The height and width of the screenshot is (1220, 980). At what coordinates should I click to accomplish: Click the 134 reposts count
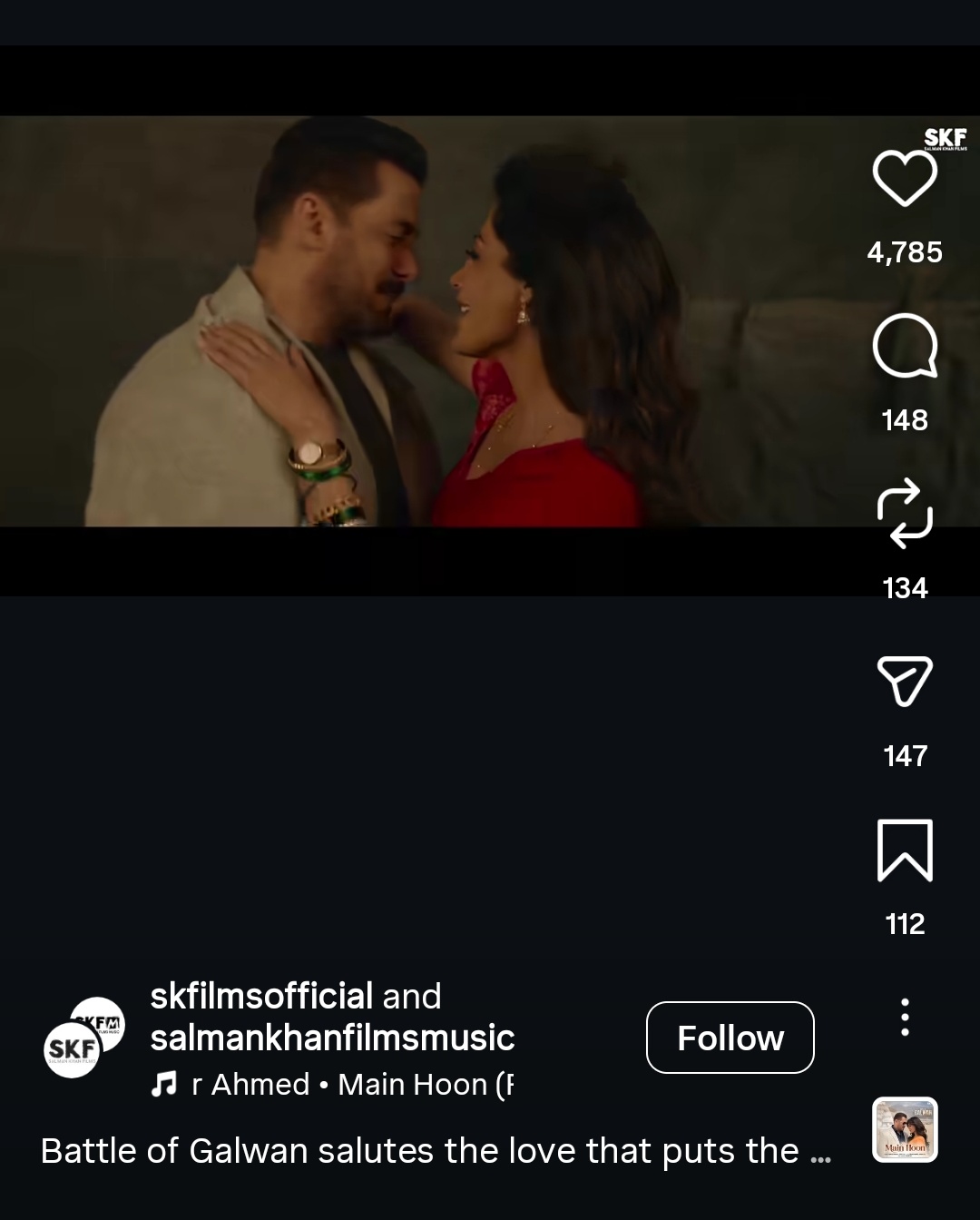[x=905, y=588]
